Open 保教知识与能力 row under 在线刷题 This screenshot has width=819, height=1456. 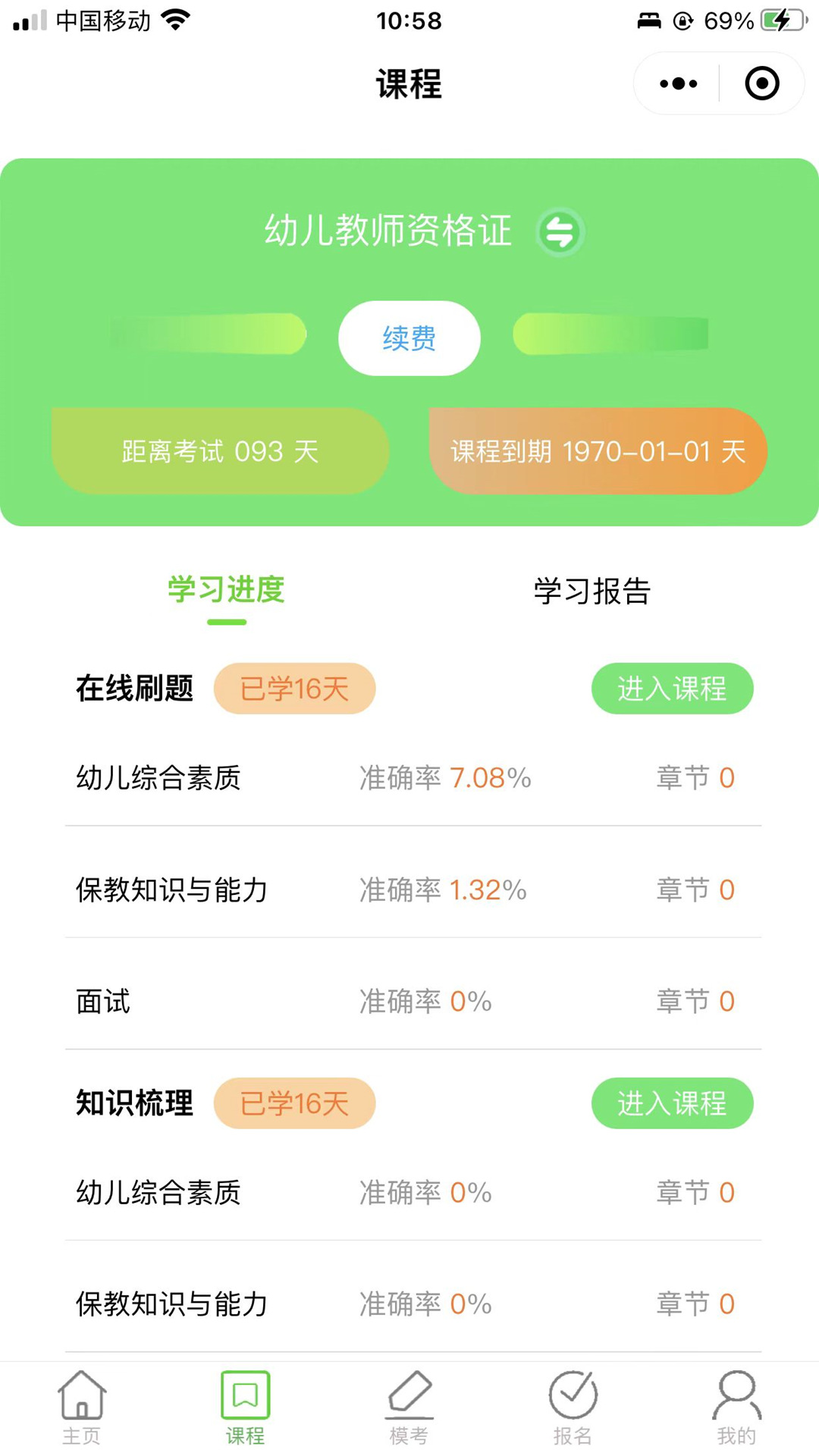click(409, 890)
